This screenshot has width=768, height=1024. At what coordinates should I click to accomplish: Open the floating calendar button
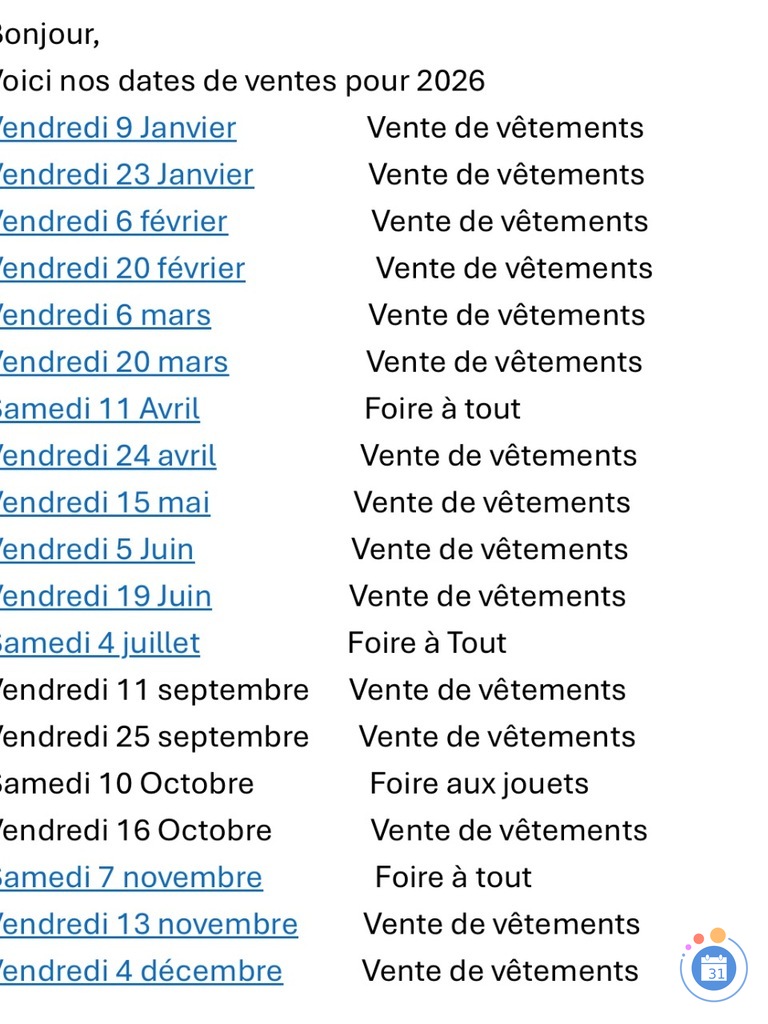click(x=714, y=969)
